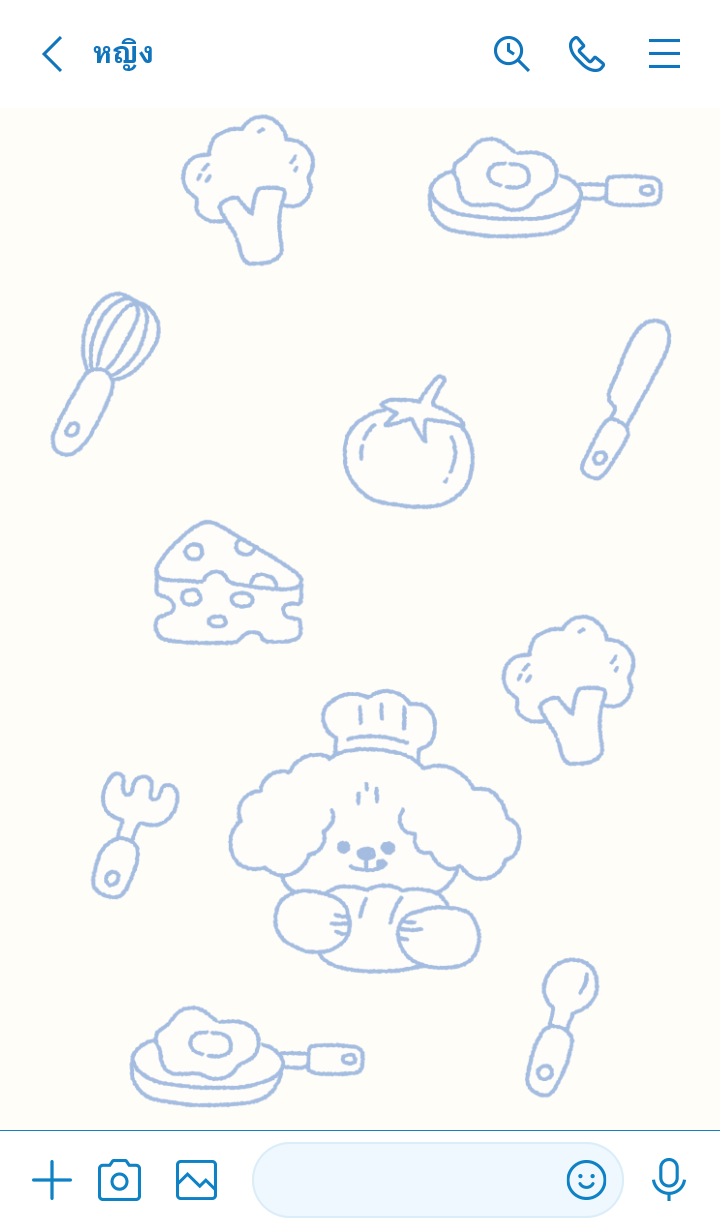Open the emoji and sticker picker

point(586,1181)
